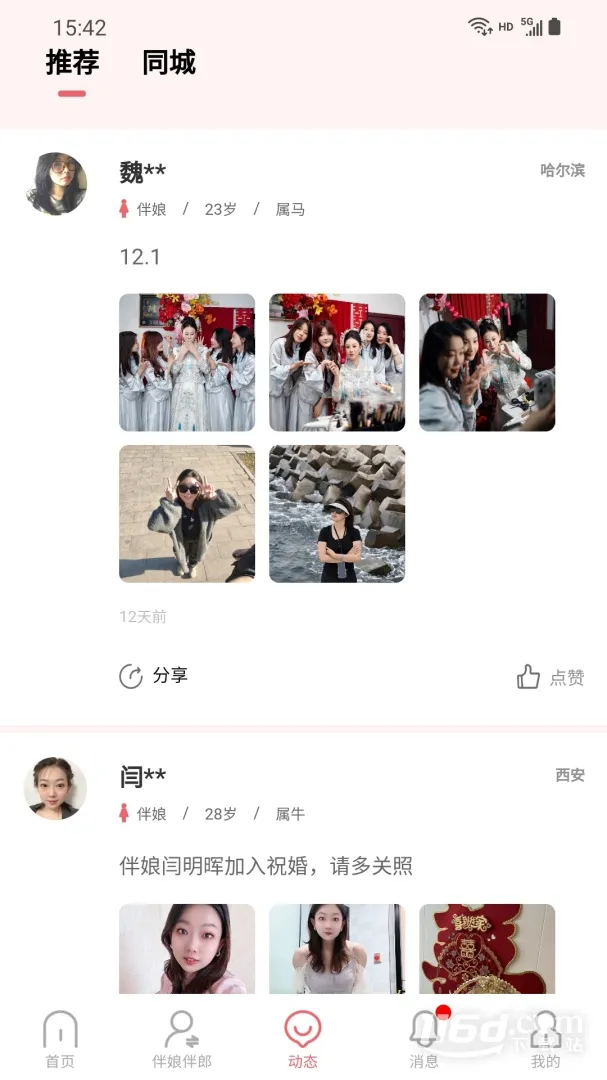Image resolution: width=607 pixels, height=1080 pixels.
Task: Switch to the 伴娘伴郎 tab
Action: tap(182, 1040)
